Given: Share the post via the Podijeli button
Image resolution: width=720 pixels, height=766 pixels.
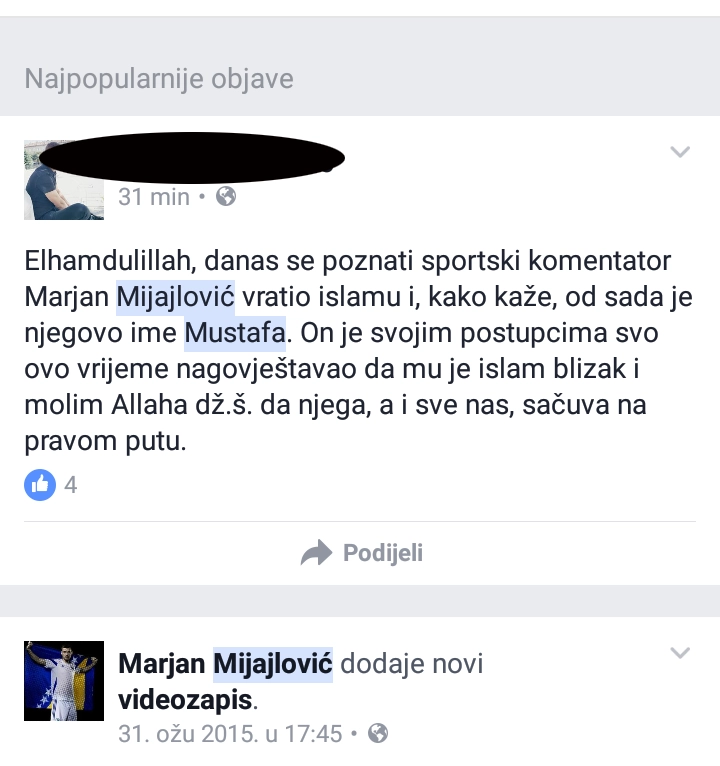Looking at the screenshot, I should pyautogui.click(x=361, y=553).
